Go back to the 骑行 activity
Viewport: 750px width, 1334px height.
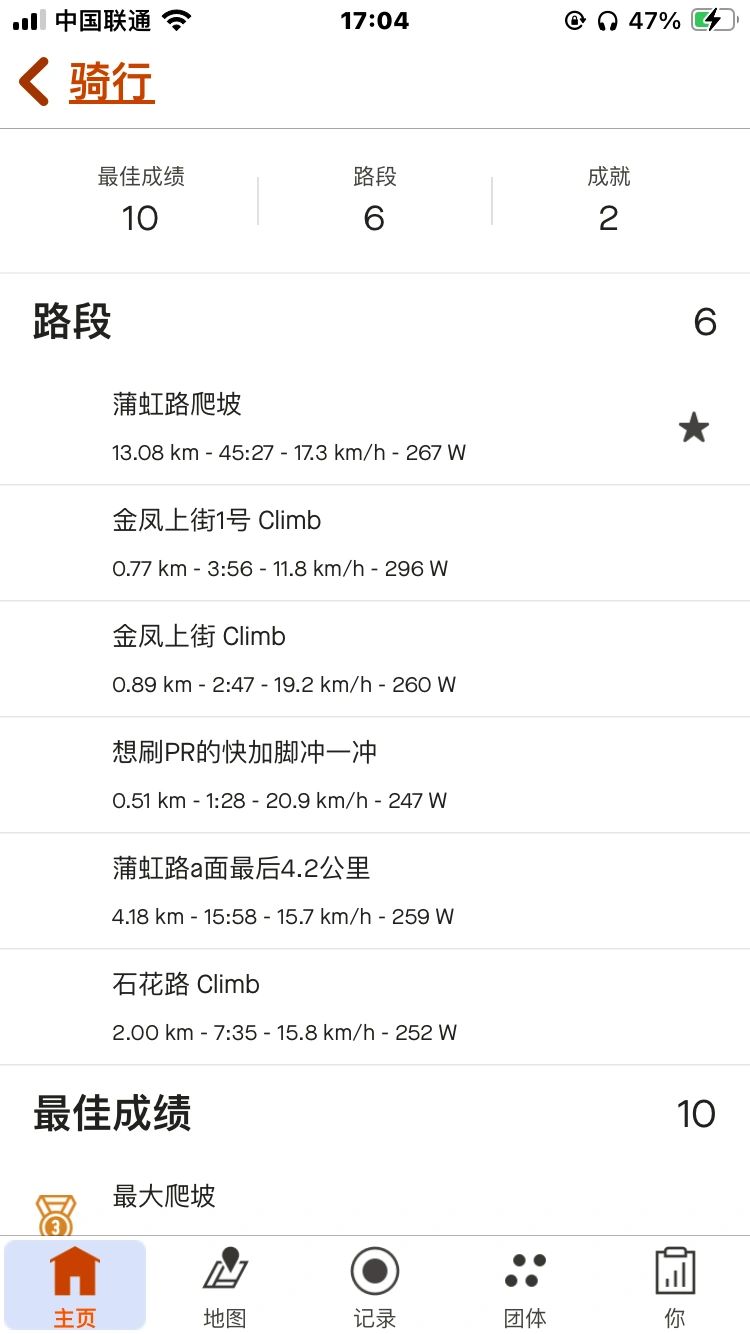point(86,82)
